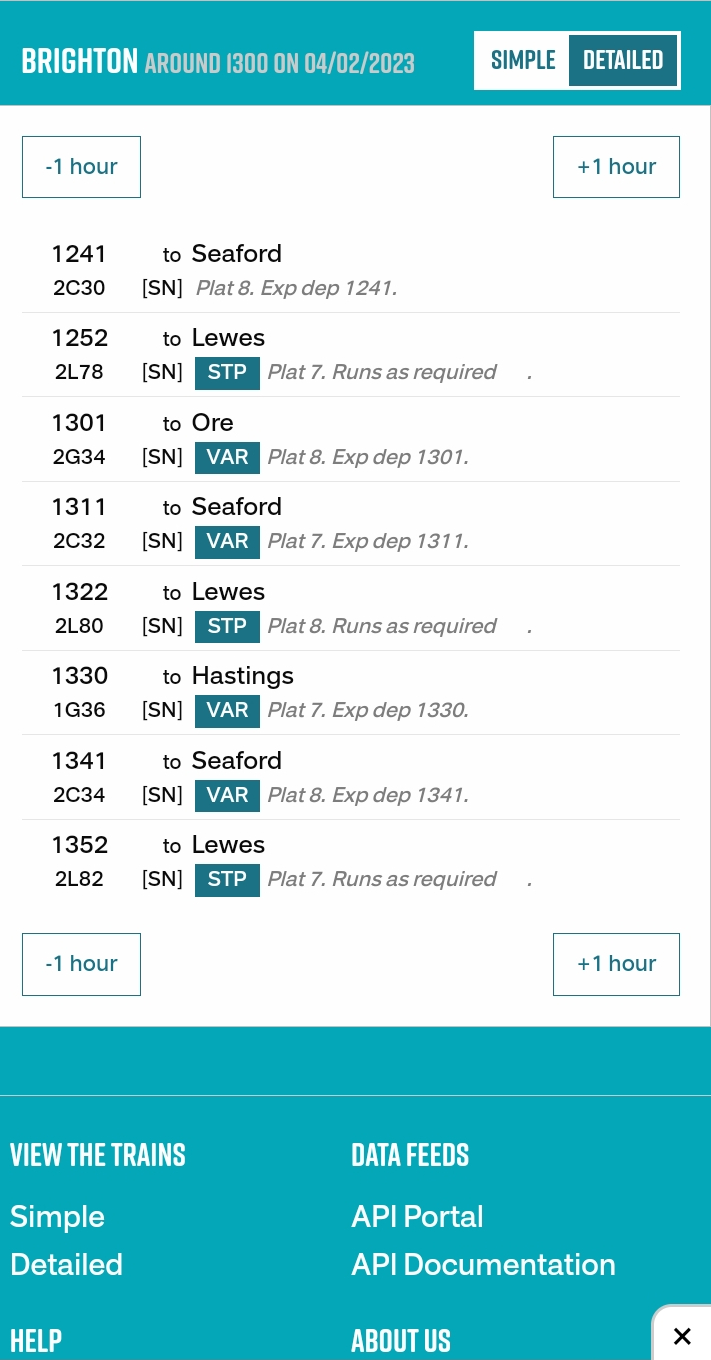
Task: Open the 1352 service to Lewes
Action: pyautogui.click(x=228, y=845)
